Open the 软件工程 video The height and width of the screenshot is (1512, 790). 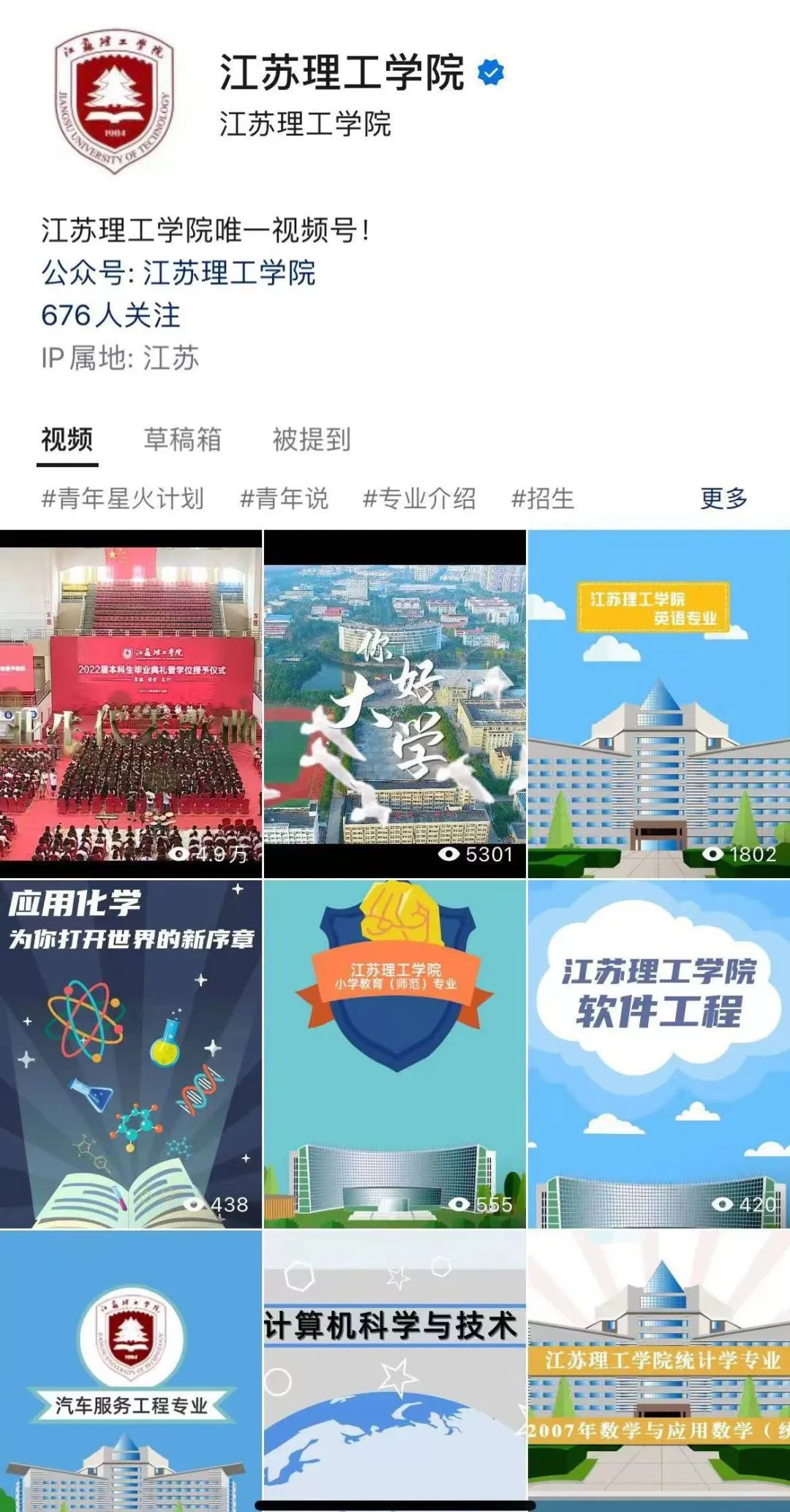tap(658, 1054)
